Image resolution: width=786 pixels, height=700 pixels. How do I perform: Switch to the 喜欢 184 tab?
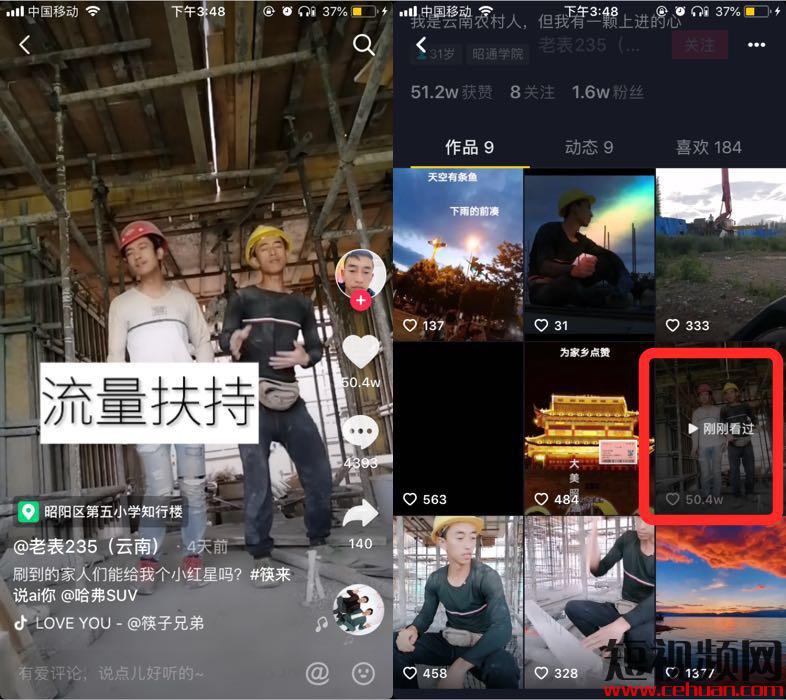point(708,147)
